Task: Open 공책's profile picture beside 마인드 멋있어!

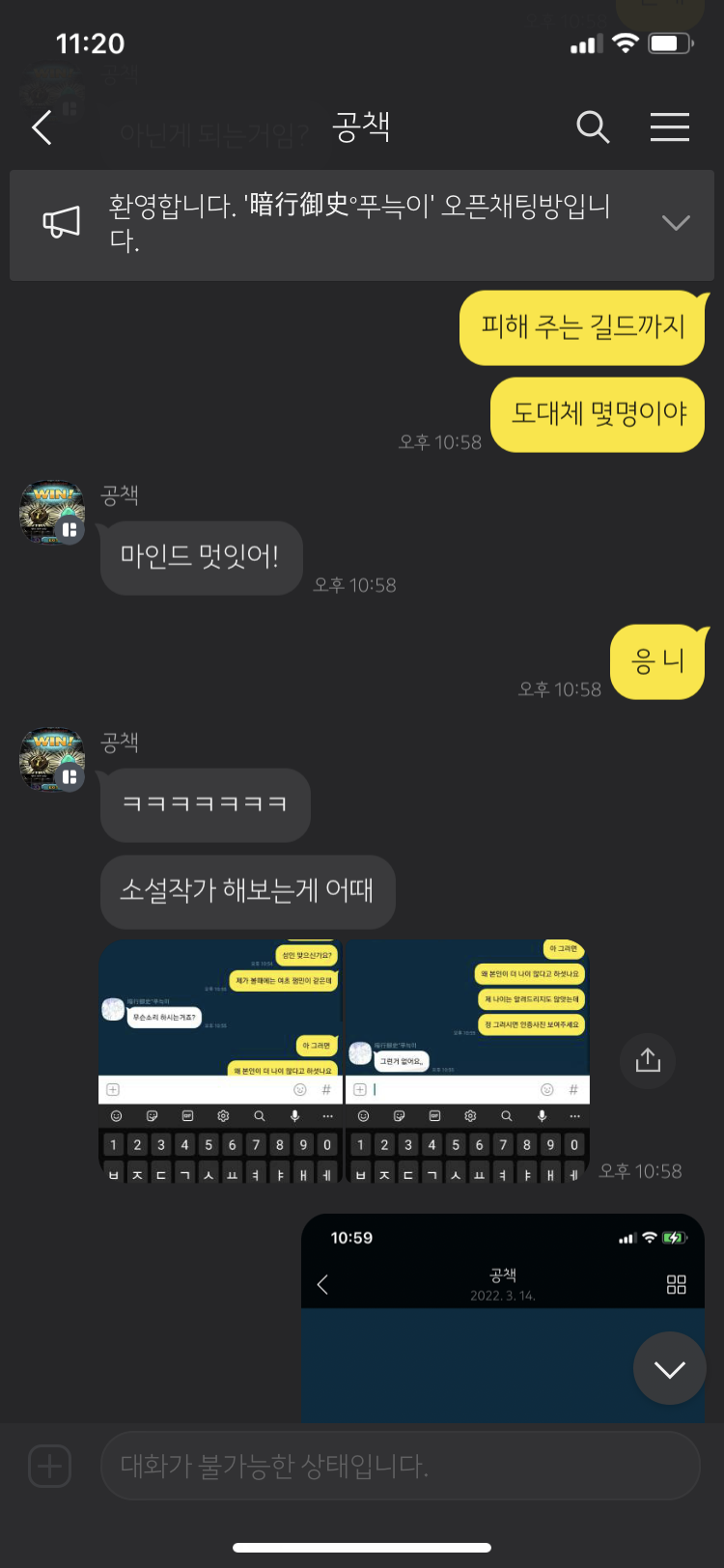Action: pos(52,513)
